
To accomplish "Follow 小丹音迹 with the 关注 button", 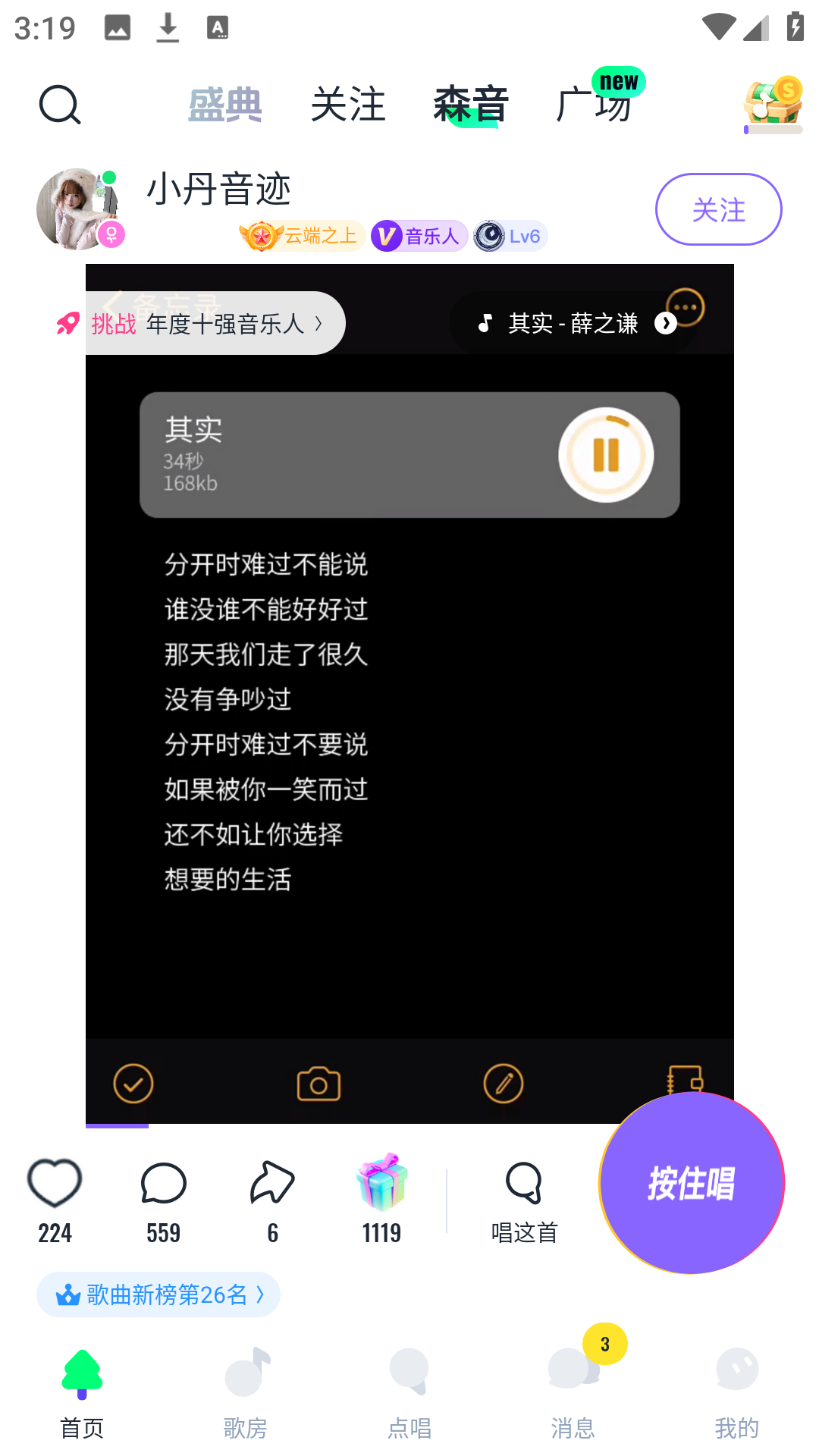I will click(x=718, y=209).
